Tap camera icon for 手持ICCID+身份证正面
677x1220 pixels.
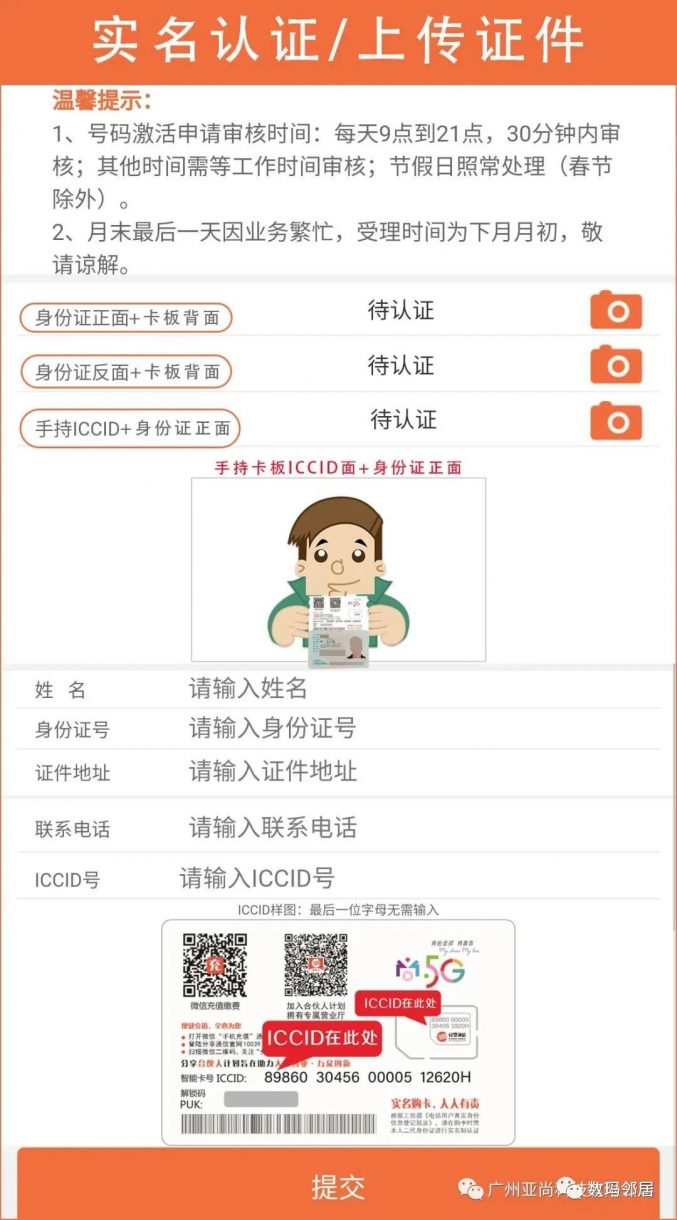[615, 421]
